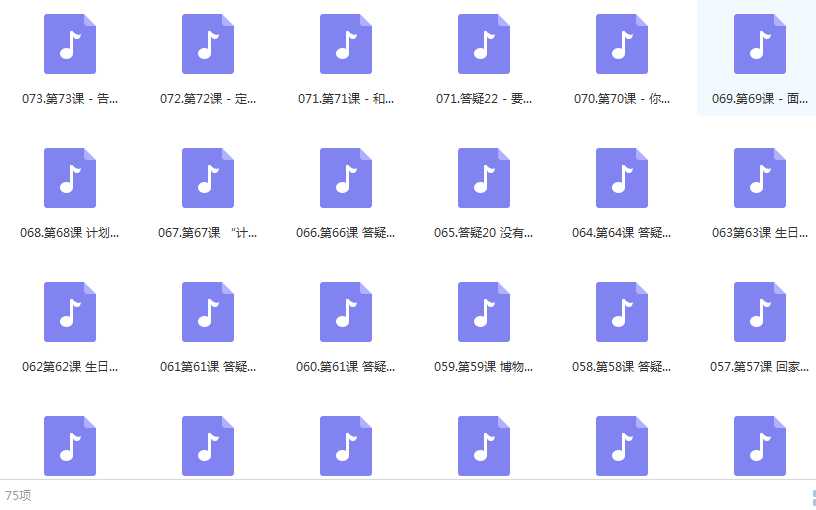Open the file 071.答疑22
The image size is (816, 510).
coord(484,45)
